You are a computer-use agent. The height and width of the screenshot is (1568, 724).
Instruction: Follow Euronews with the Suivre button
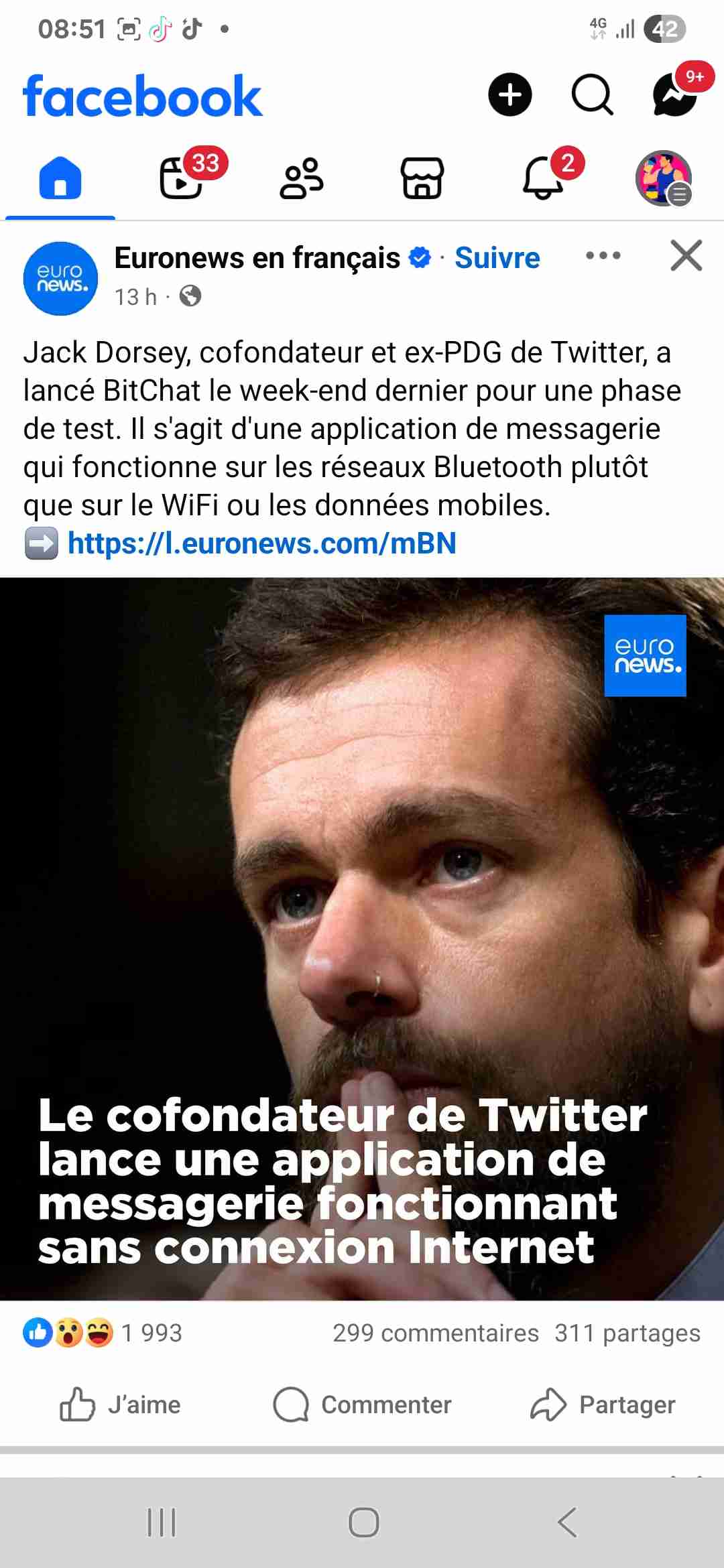(497, 258)
